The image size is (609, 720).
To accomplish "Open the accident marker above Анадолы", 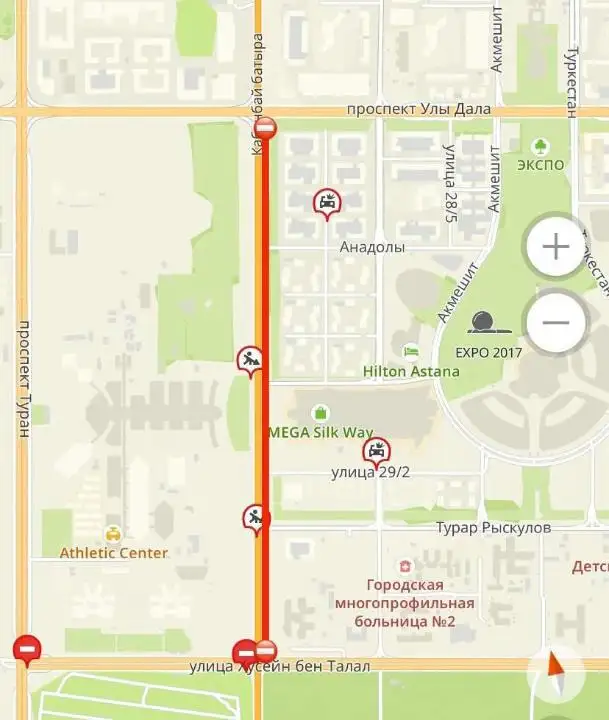I will (x=326, y=203).
